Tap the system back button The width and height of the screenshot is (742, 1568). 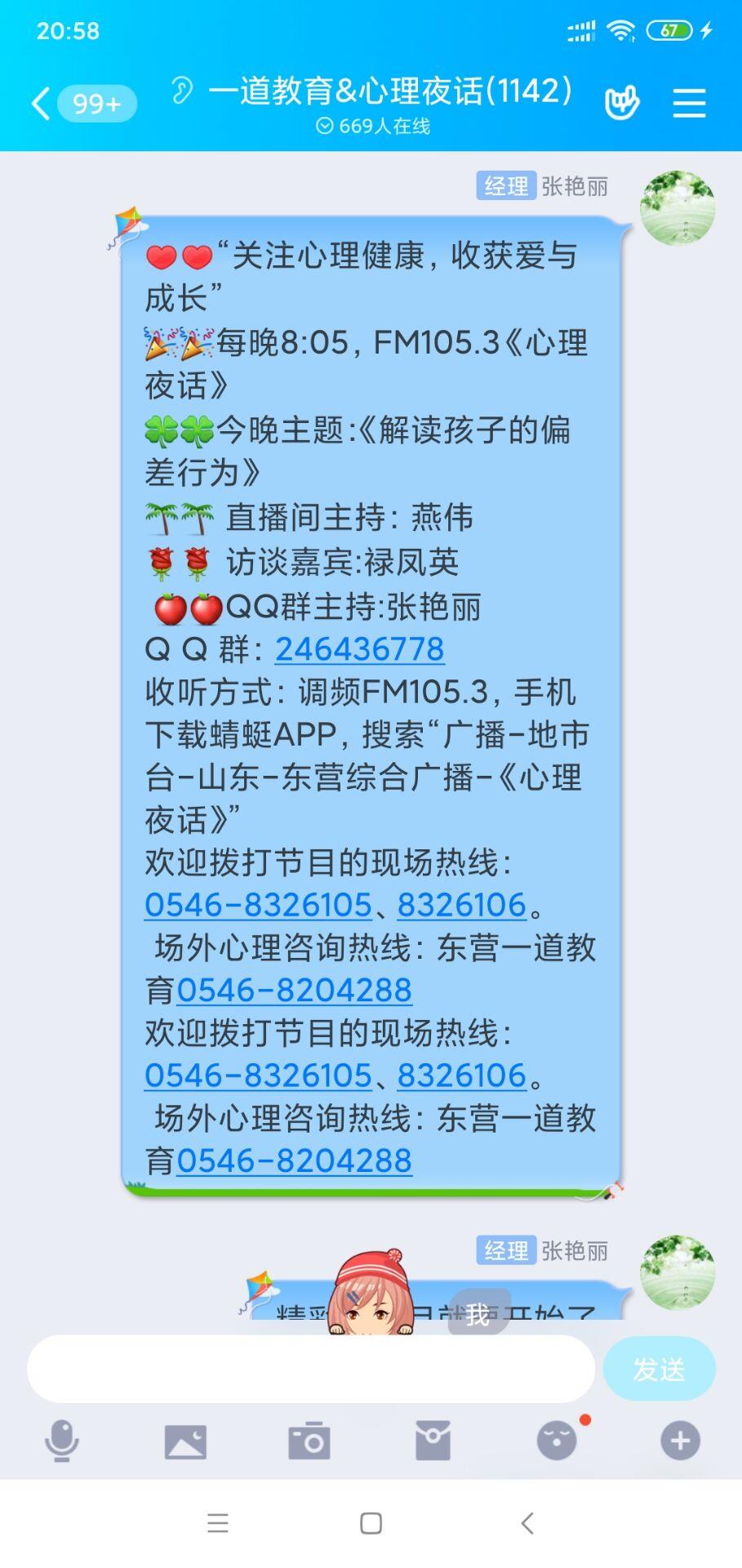pyautogui.click(x=527, y=1523)
